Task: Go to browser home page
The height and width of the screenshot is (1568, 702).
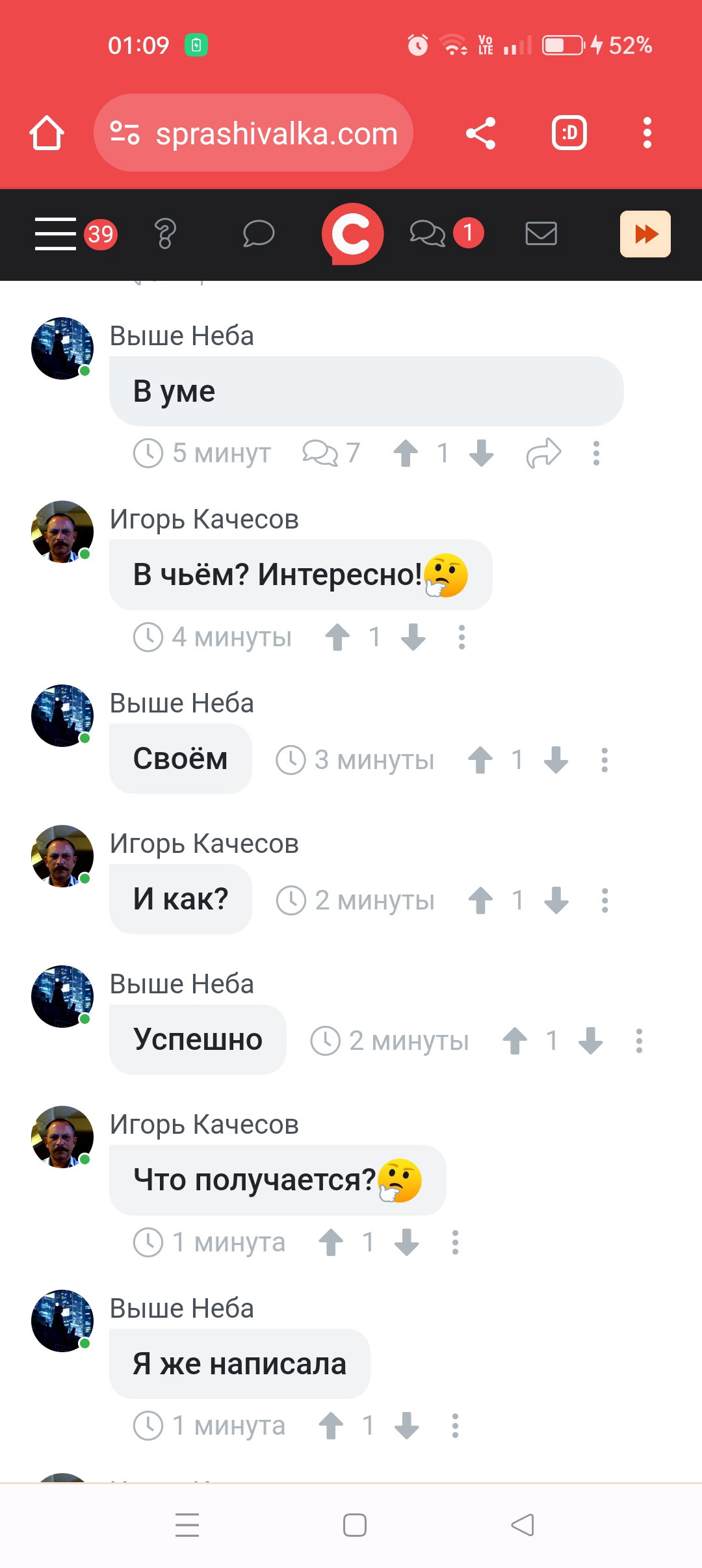Action: [x=47, y=133]
